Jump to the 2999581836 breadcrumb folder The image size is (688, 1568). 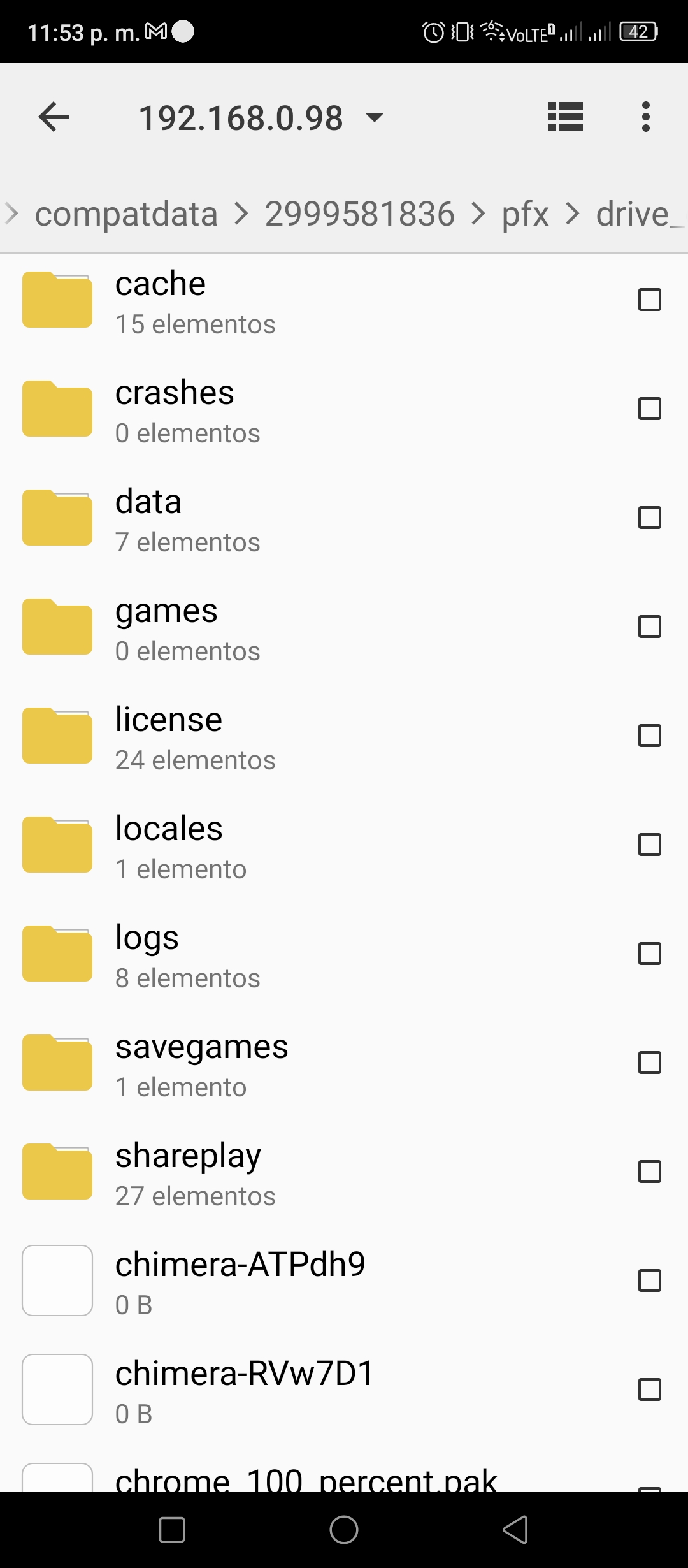(x=360, y=214)
